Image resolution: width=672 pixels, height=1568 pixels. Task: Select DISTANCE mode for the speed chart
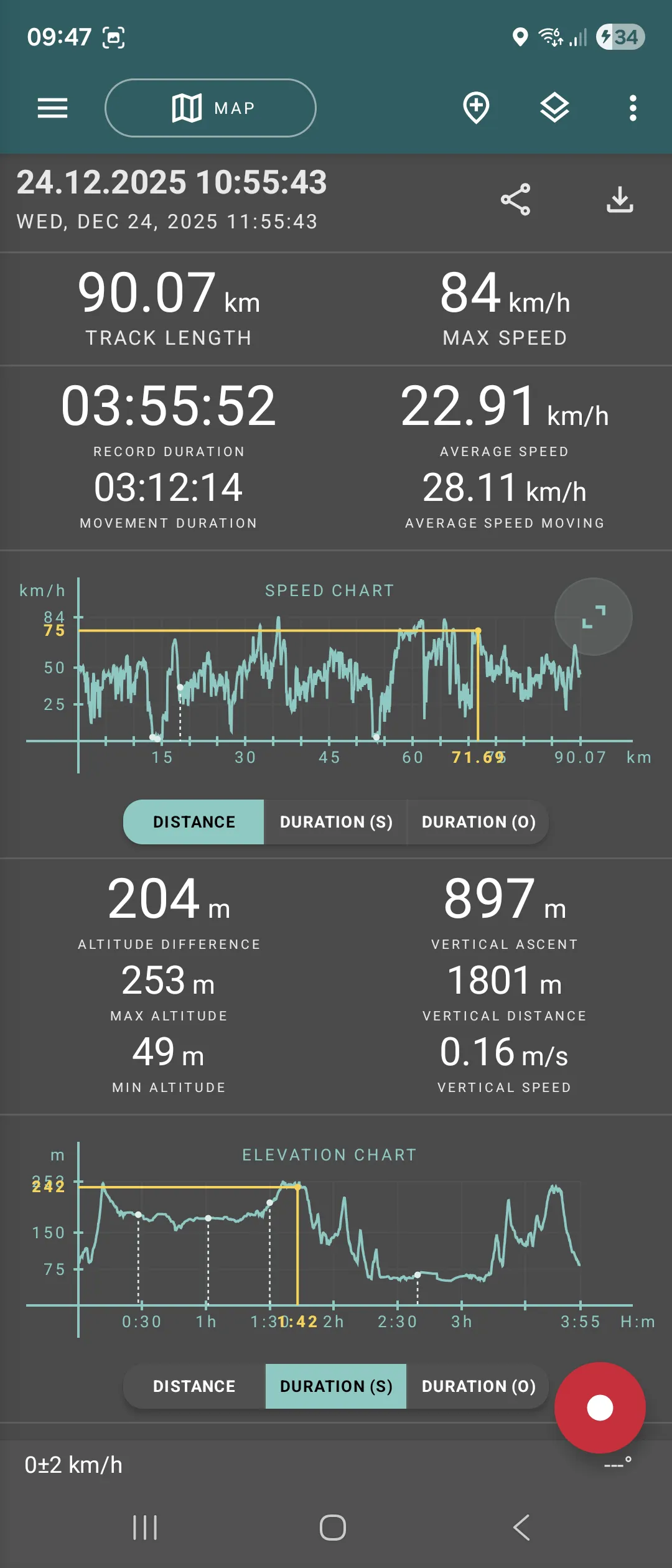(x=194, y=821)
